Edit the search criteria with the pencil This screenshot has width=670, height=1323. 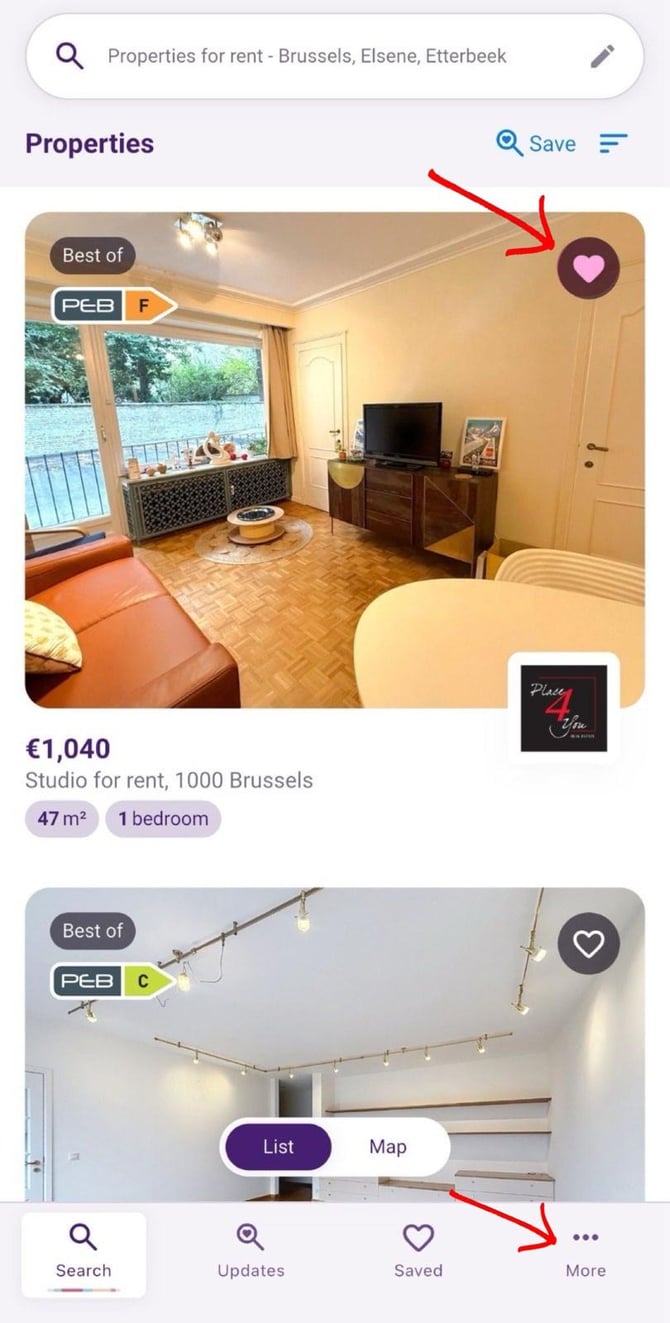[x=602, y=56]
